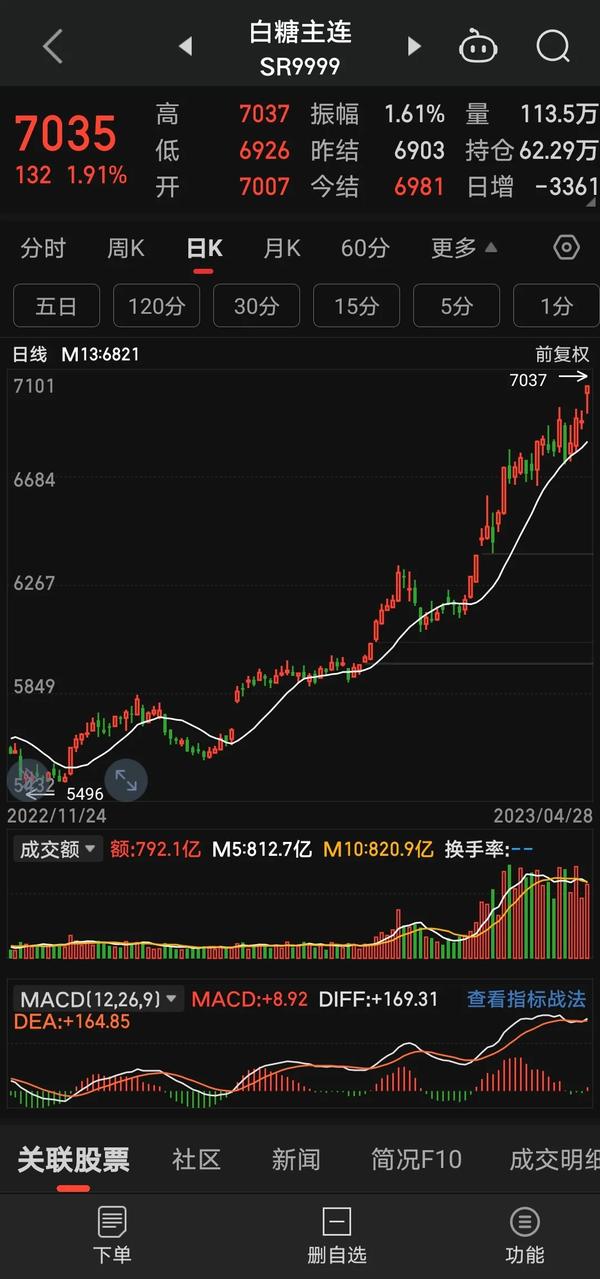Select the 五日 period chip
The width and height of the screenshot is (600, 1279).
coord(56,306)
